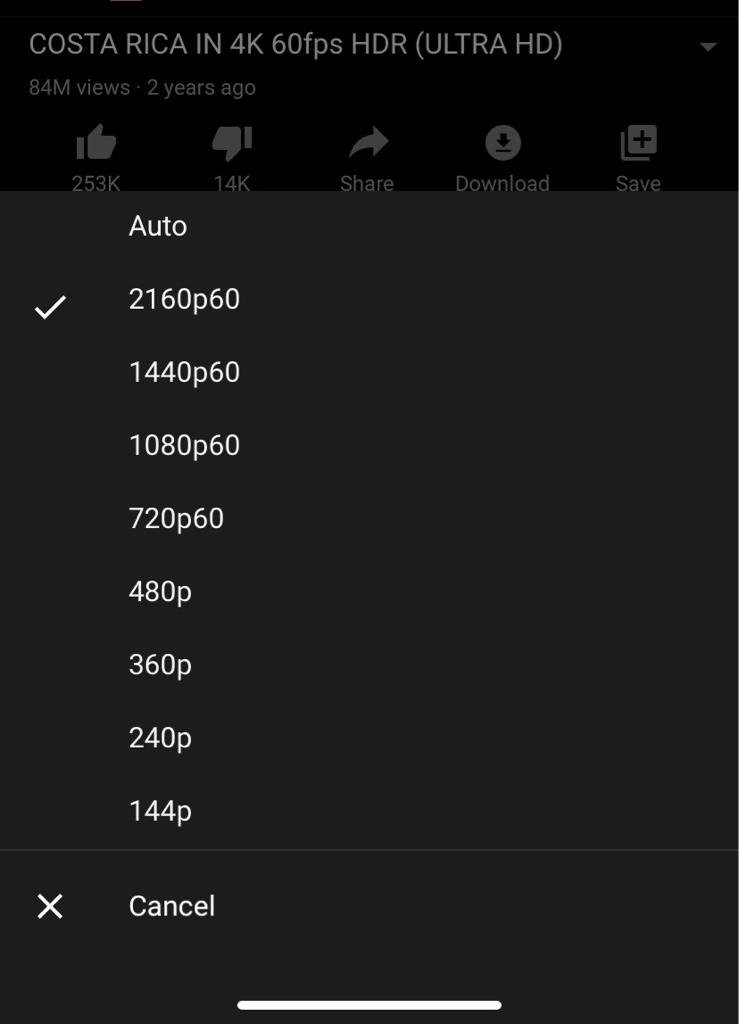Switch quality to 1440p60
The image size is (739, 1024).
[x=369, y=372]
